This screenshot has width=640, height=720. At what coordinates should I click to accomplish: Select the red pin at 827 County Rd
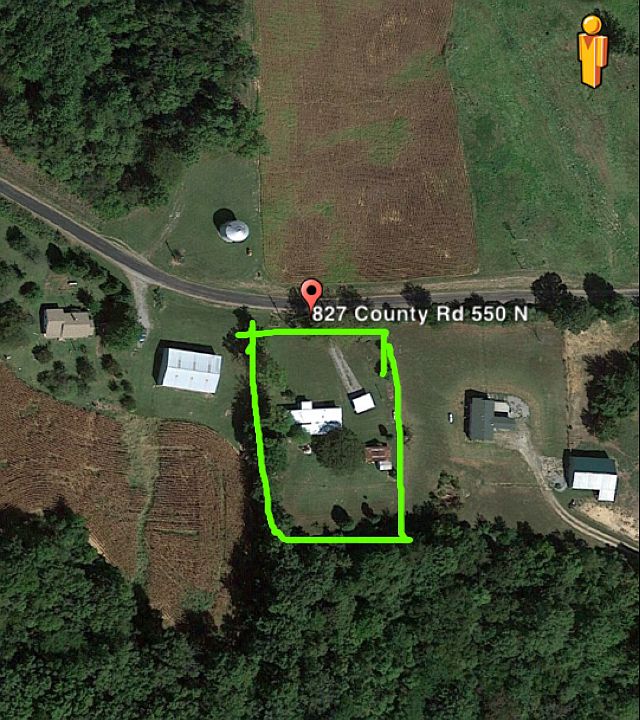(x=311, y=293)
